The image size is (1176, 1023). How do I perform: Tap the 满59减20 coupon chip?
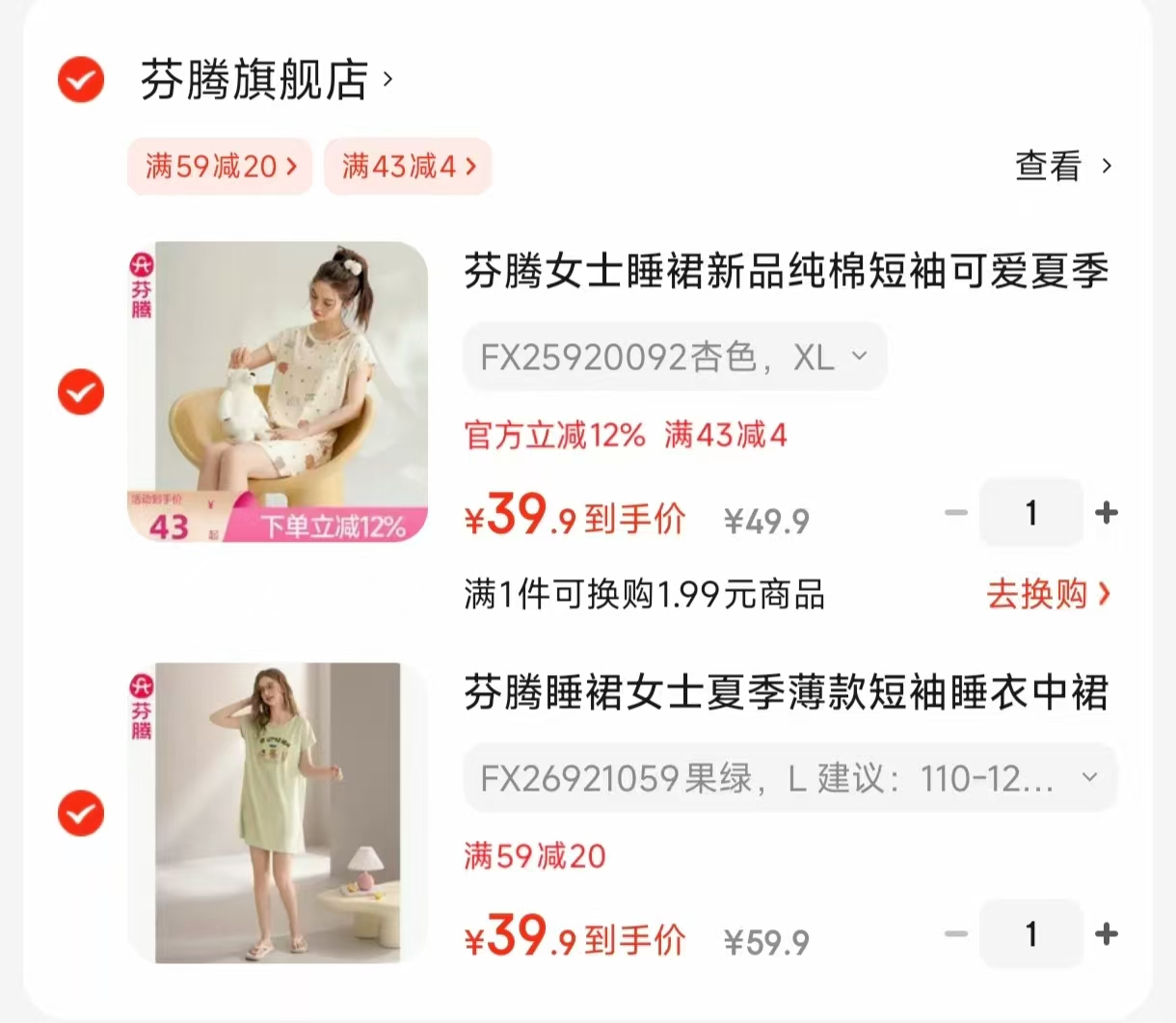coord(220,166)
